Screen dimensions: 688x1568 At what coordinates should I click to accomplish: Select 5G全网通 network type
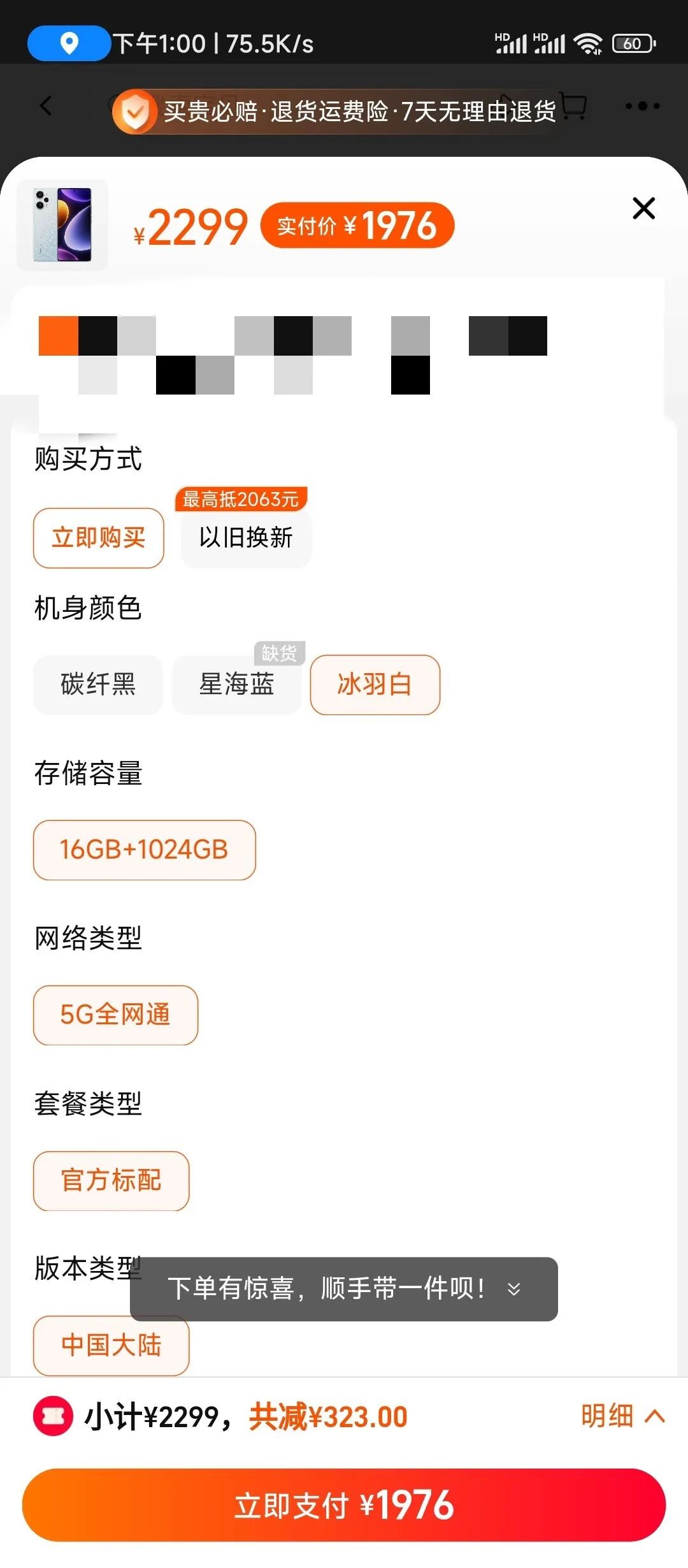coord(115,1015)
